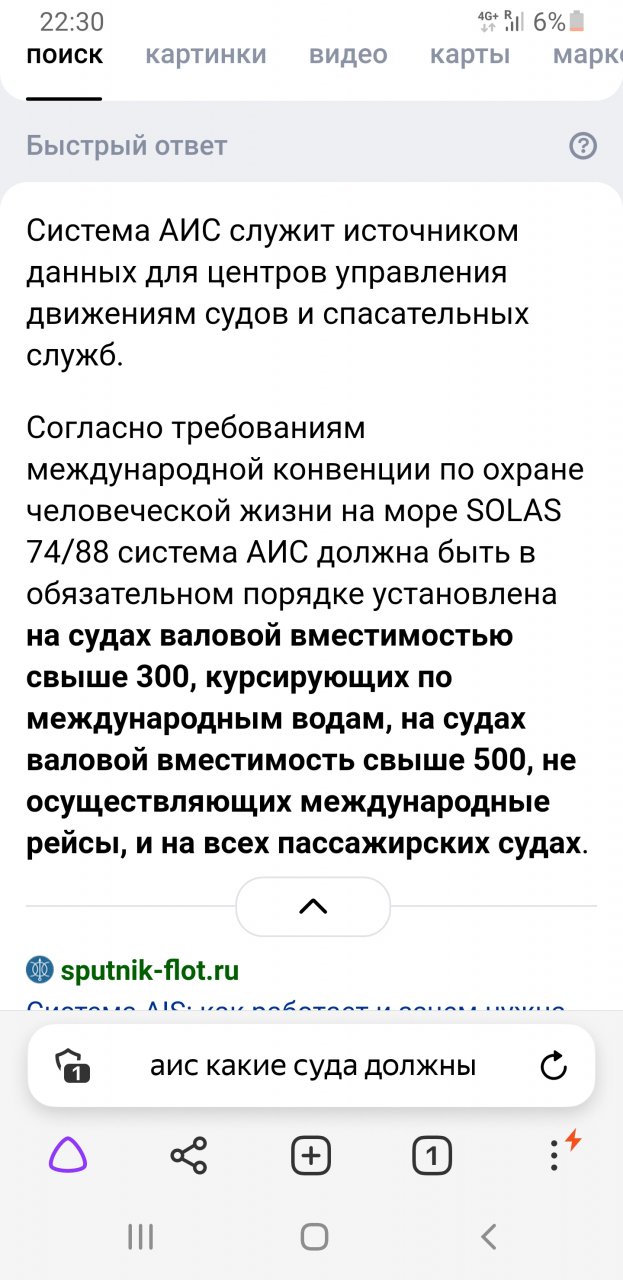623x1280 pixels.
Task: Select the поиск tab
Action: pos(64,54)
